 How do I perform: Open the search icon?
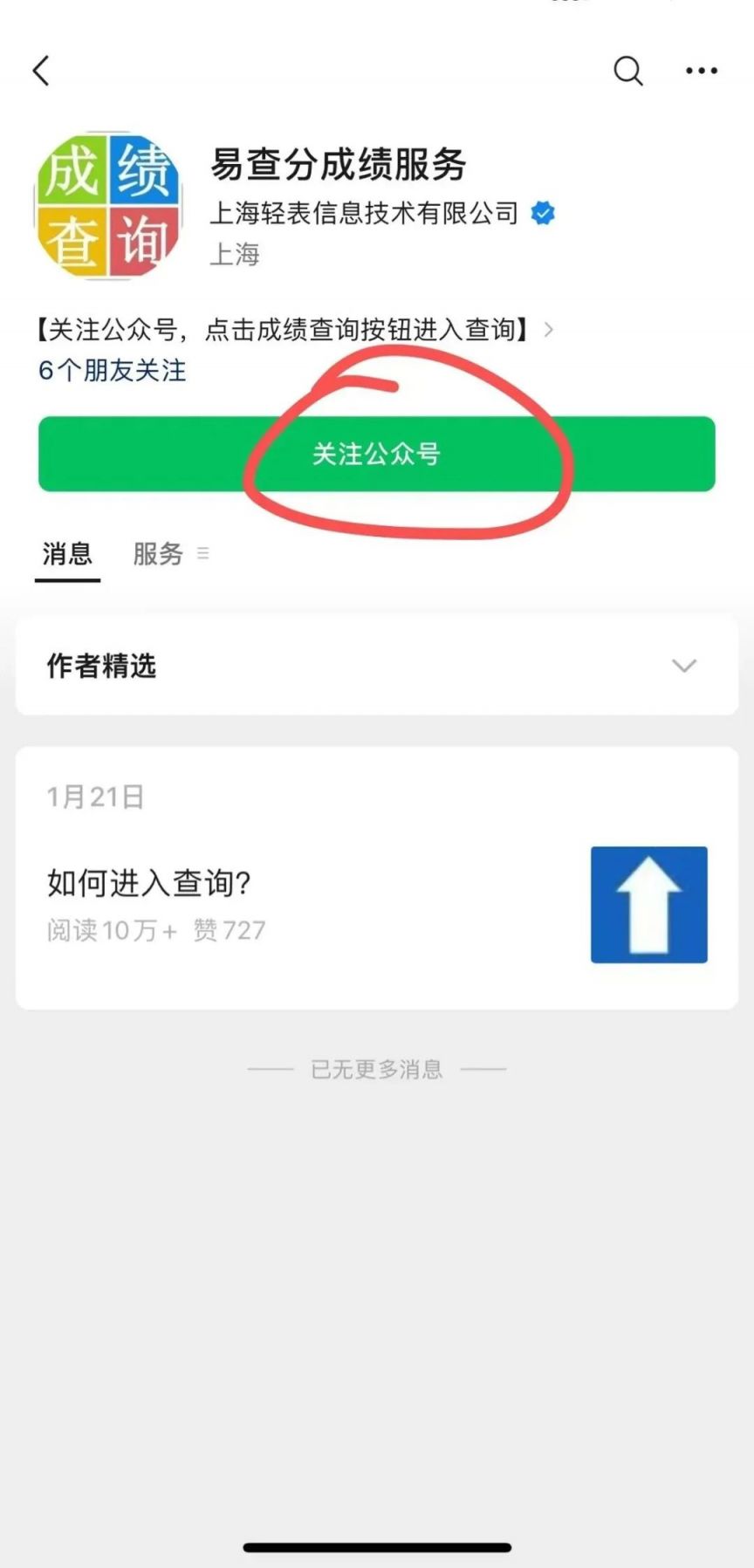pos(627,71)
